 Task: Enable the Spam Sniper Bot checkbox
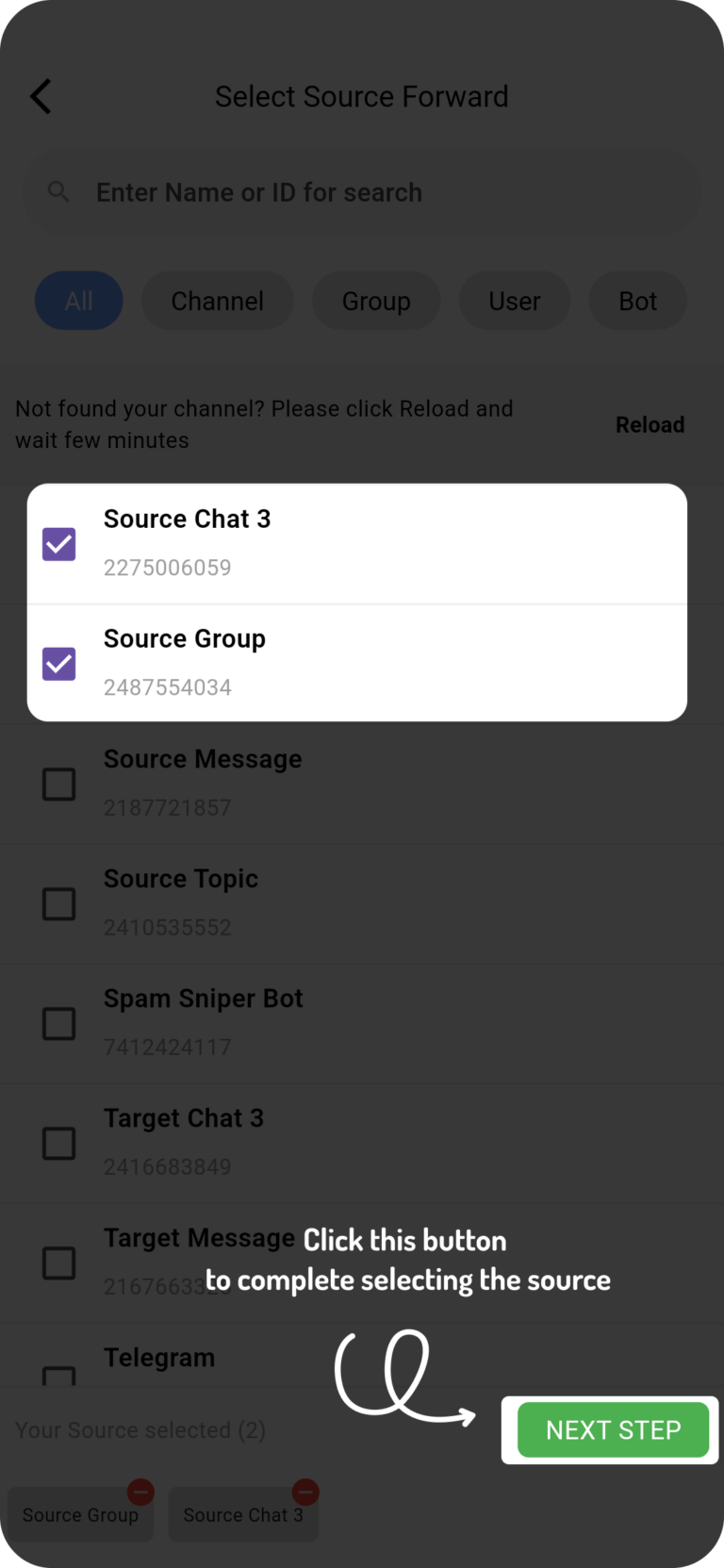tap(58, 1023)
